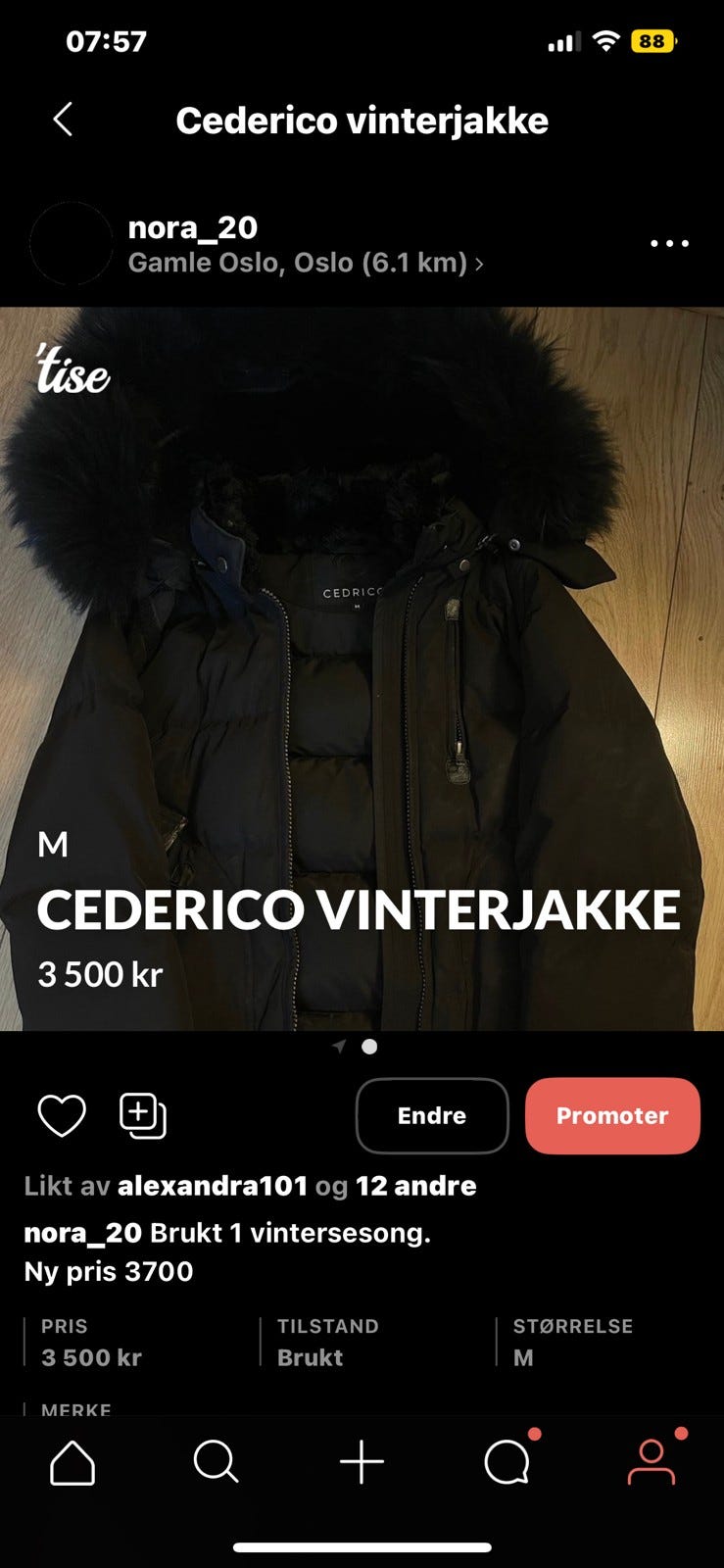Expand the Gamle Oslo location details

[x=305, y=263]
